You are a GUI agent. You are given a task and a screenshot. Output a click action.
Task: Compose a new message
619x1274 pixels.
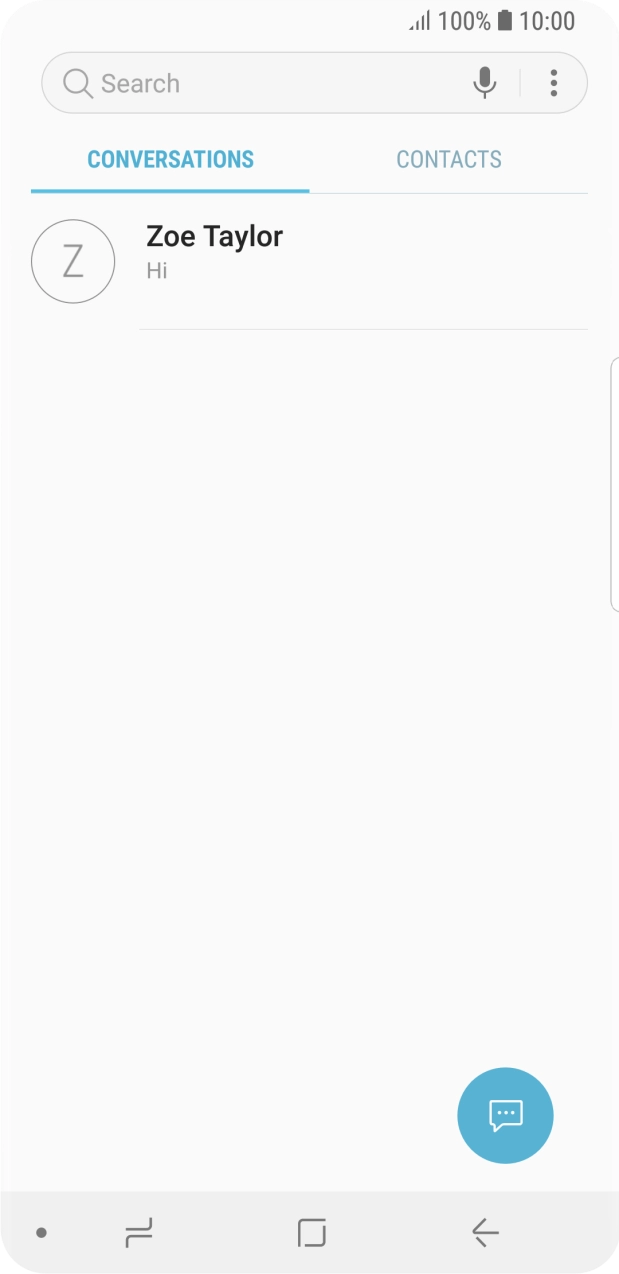tap(505, 1115)
